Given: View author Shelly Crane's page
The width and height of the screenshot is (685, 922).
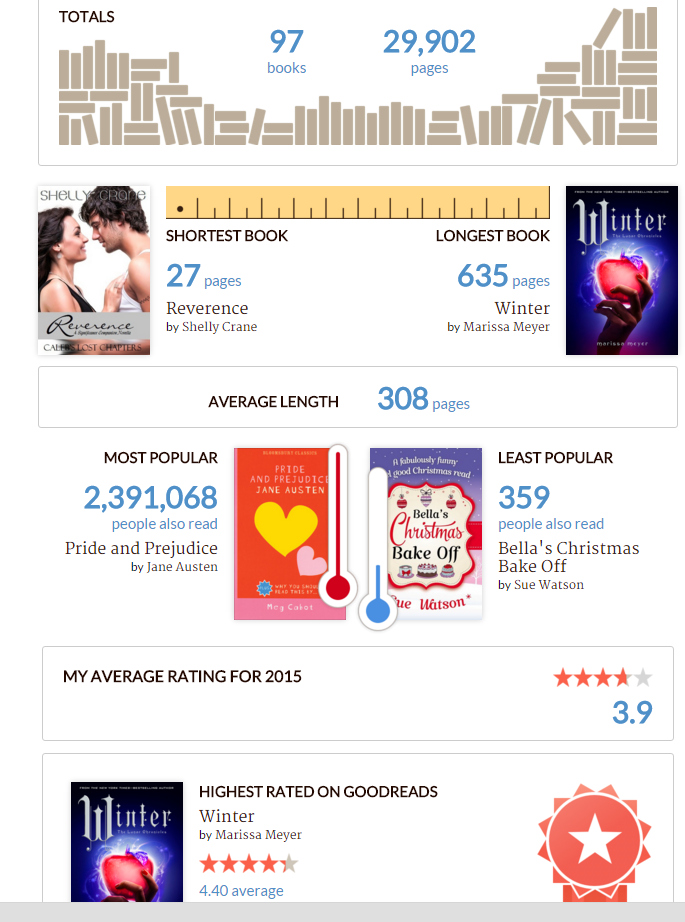Looking at the screenshot, I should [x=219, y=327].
